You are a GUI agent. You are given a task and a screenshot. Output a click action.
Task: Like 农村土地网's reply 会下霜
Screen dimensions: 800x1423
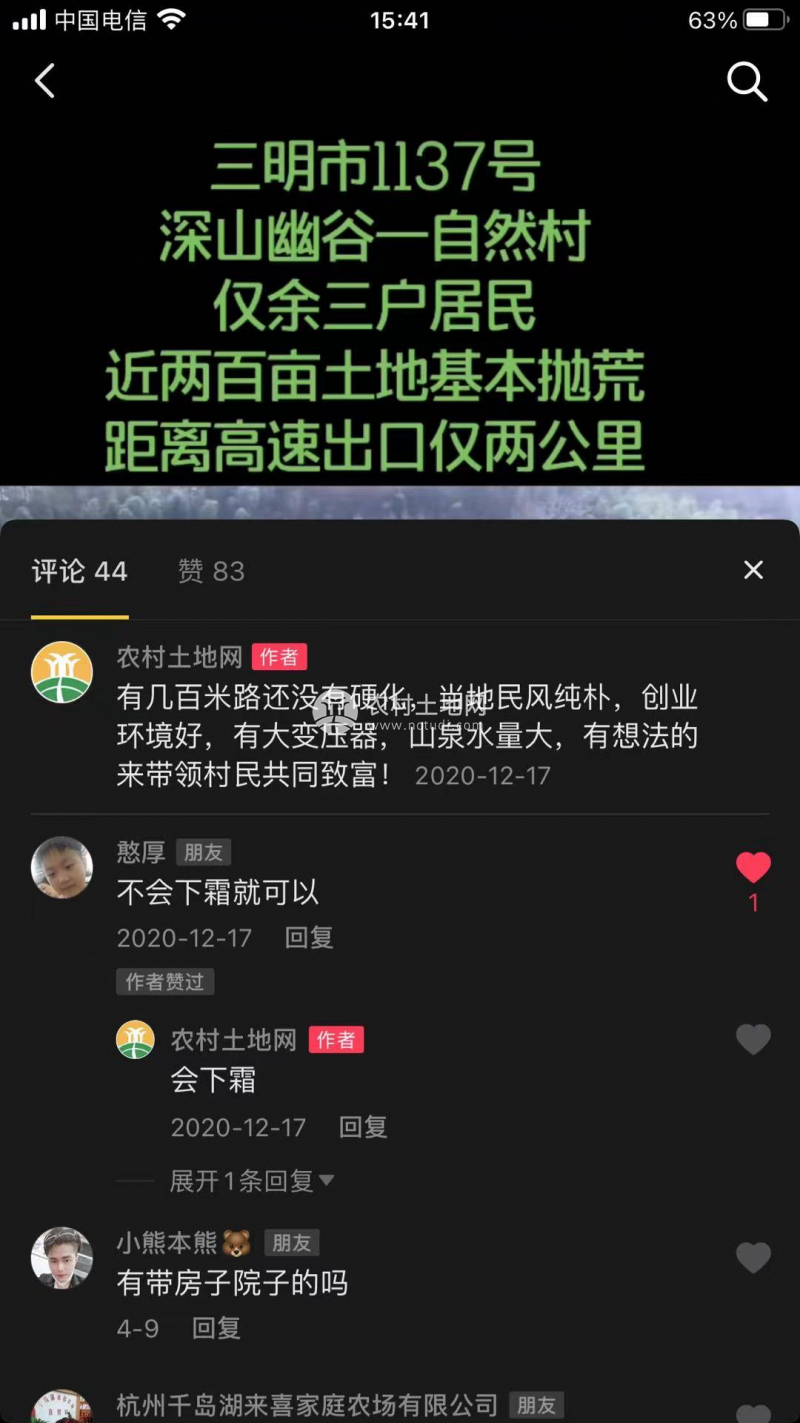[x=753, y=1040]
